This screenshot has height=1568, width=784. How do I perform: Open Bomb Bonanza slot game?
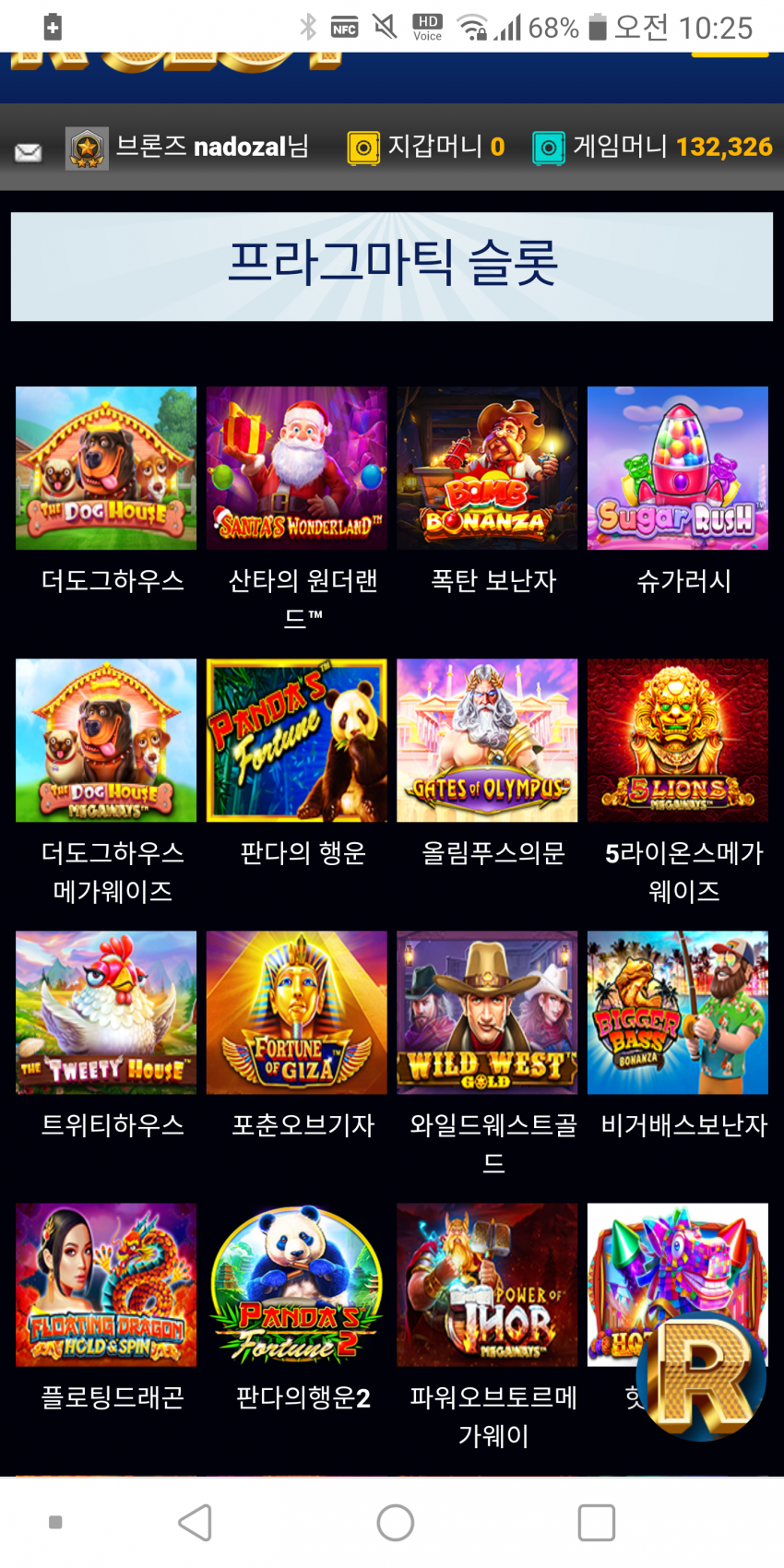tap(487, 468)
